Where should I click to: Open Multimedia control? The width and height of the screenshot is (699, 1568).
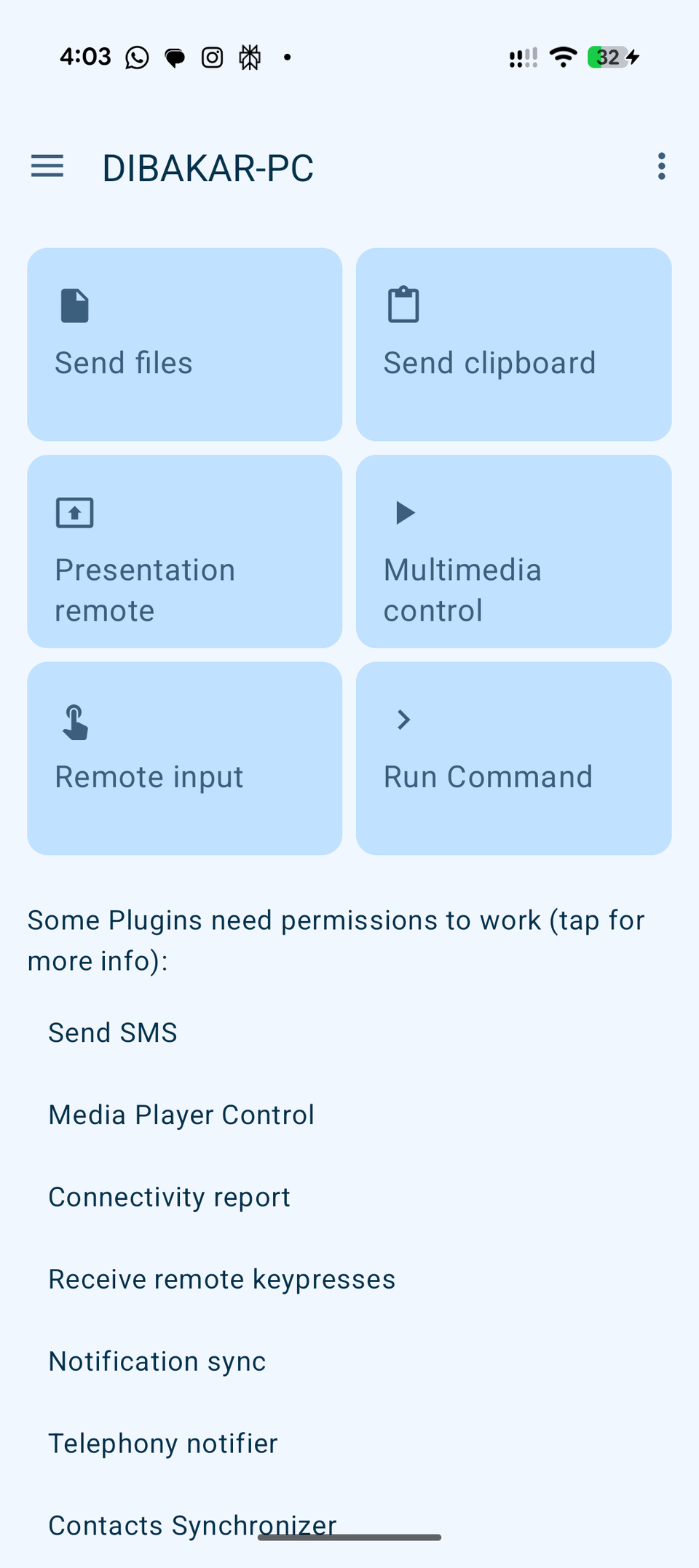tap(513, 551)
